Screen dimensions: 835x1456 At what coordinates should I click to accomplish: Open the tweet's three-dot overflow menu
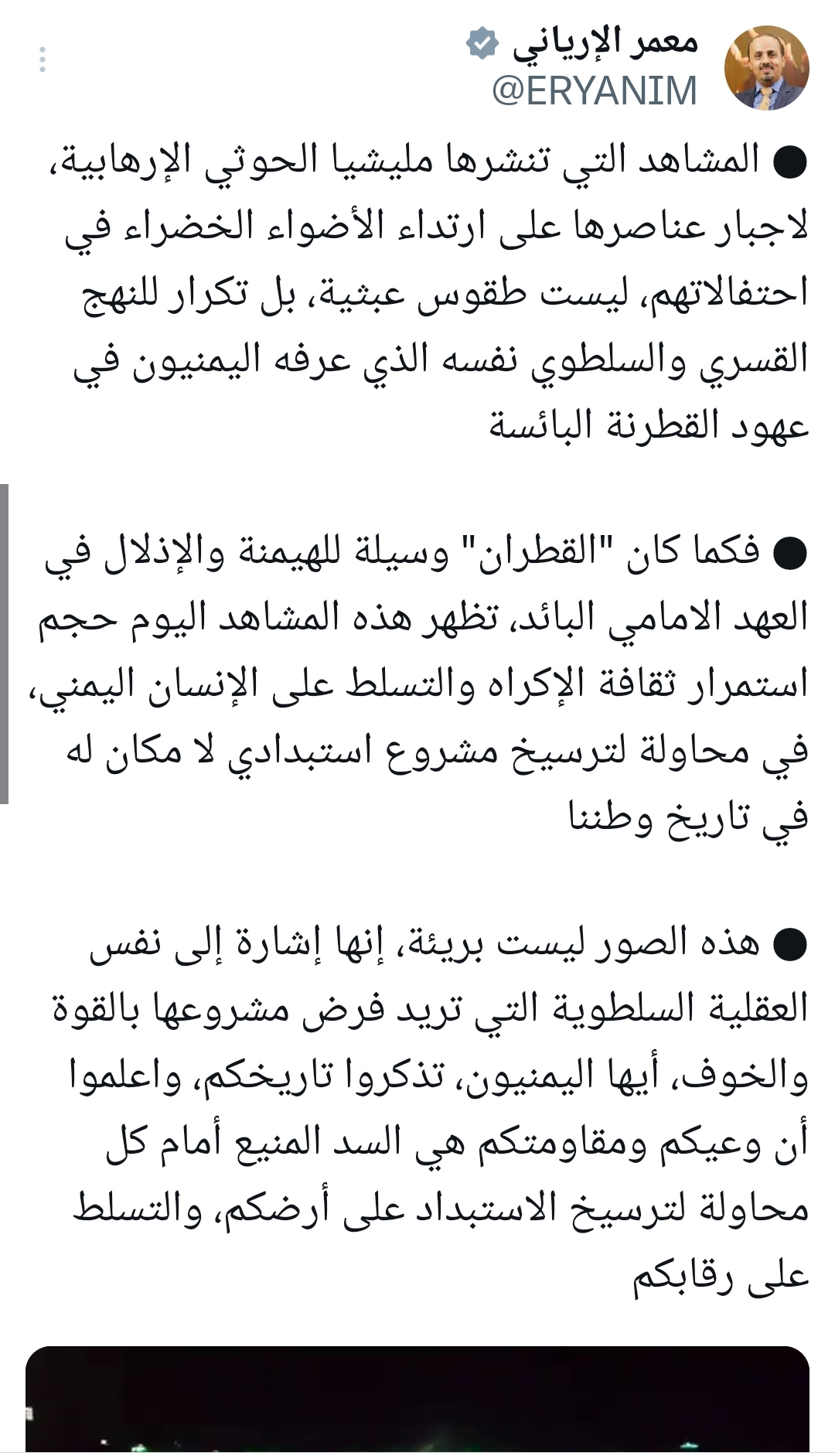[x=43, y=60]
